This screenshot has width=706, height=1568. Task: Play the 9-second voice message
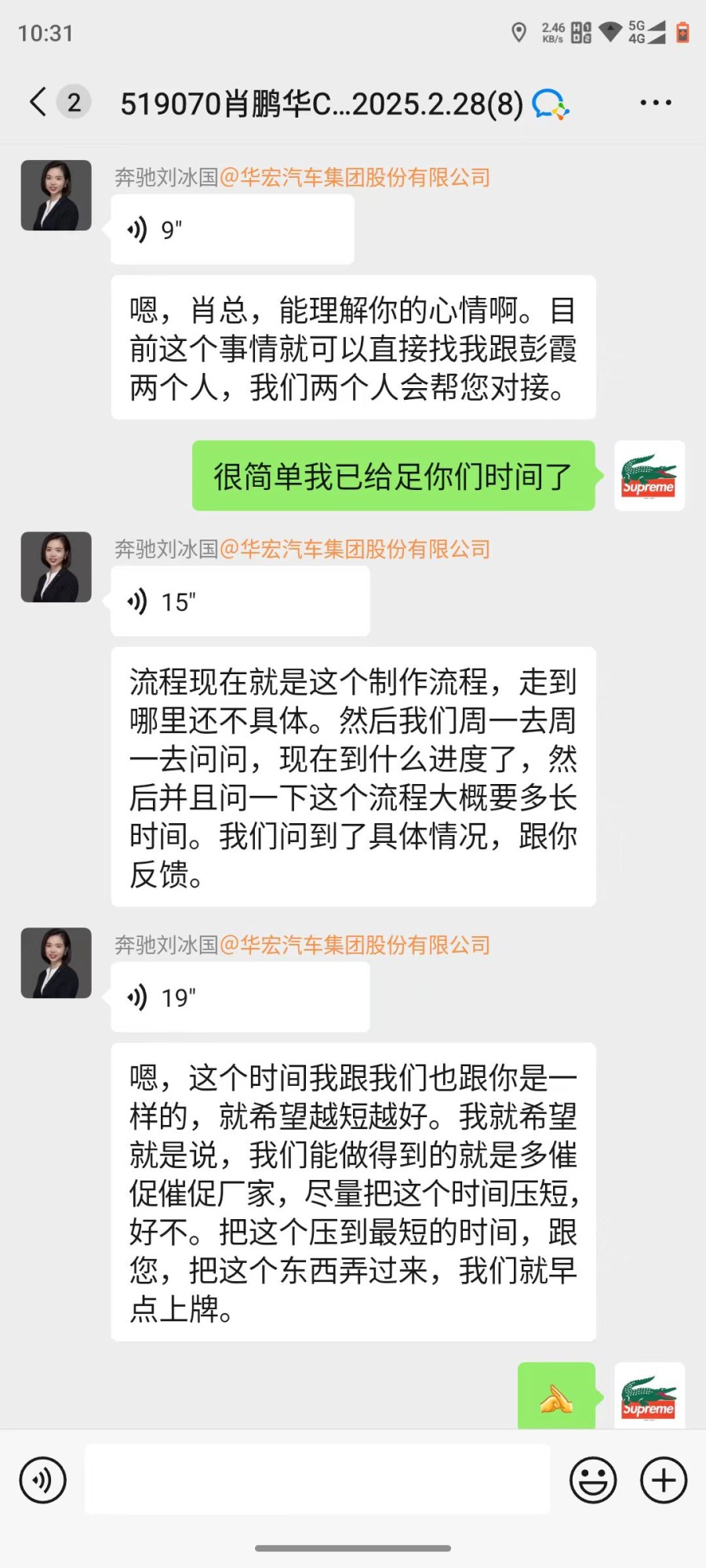(231, 230)
